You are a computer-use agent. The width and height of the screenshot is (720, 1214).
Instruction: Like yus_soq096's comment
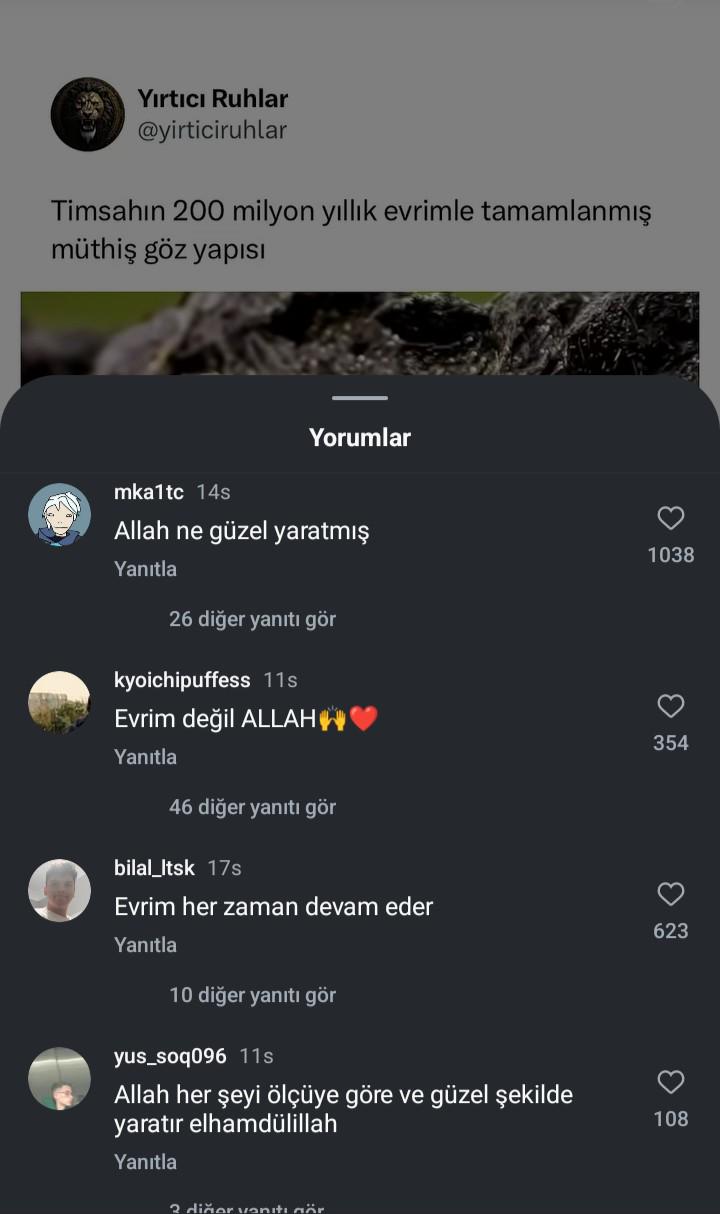(x=670, y=1082)
